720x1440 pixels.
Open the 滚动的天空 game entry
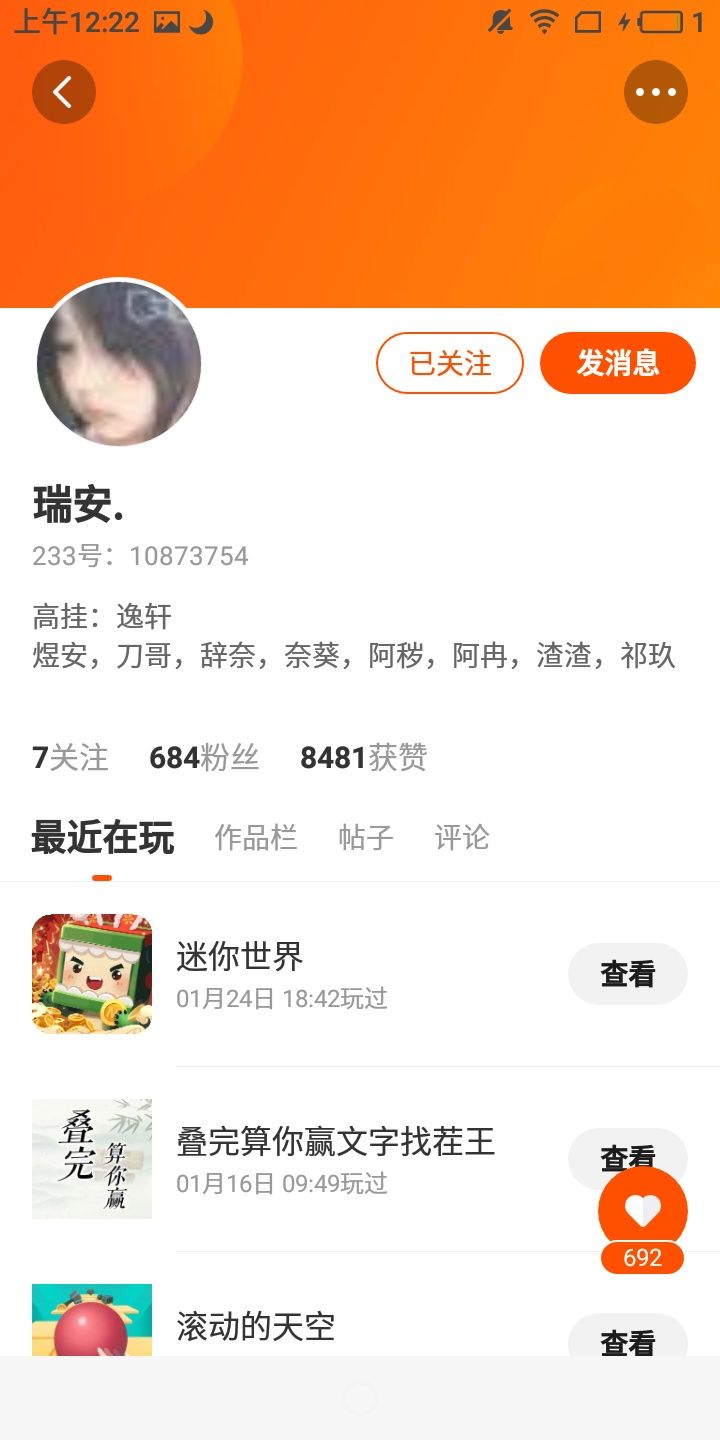click(255, 1326)
